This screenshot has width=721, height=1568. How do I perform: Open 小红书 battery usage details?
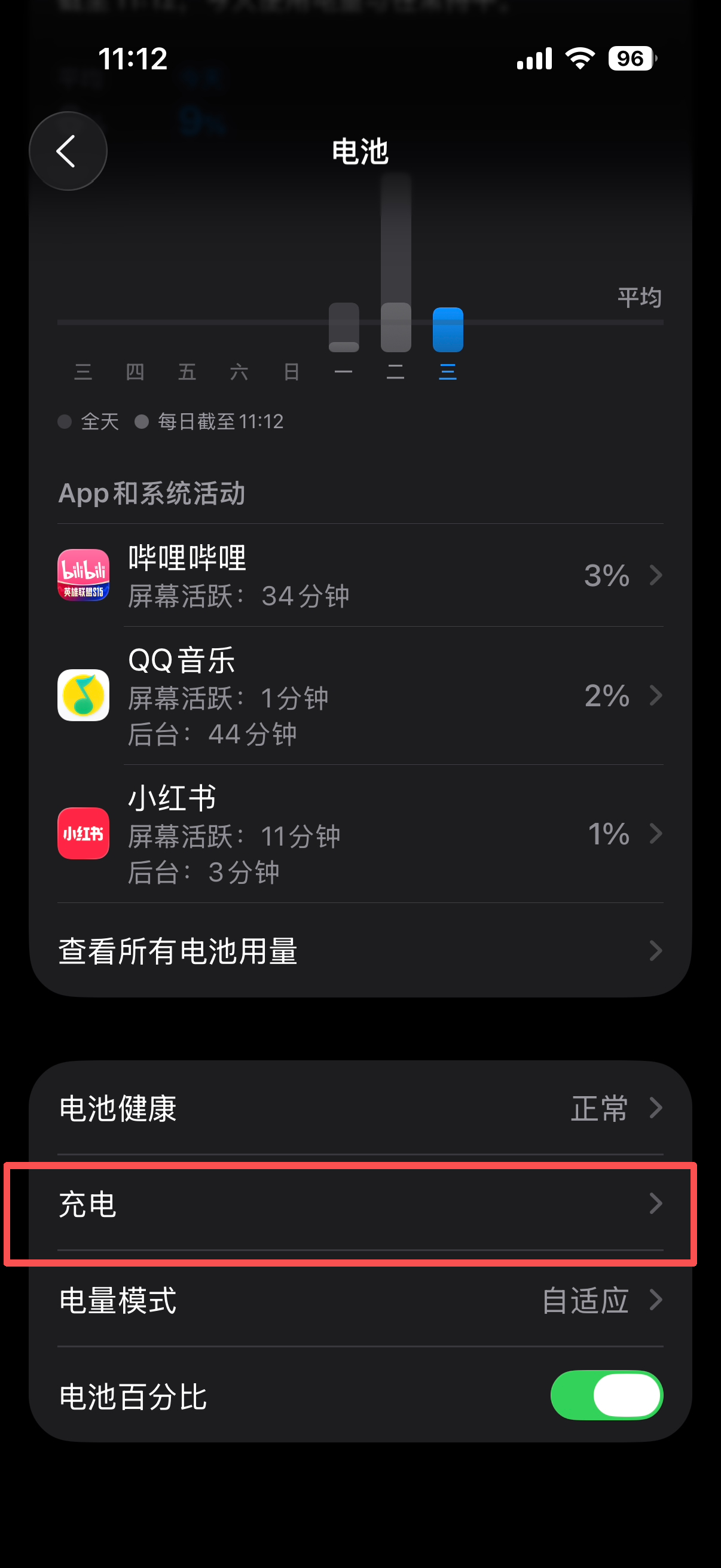[x=360, y=833]
